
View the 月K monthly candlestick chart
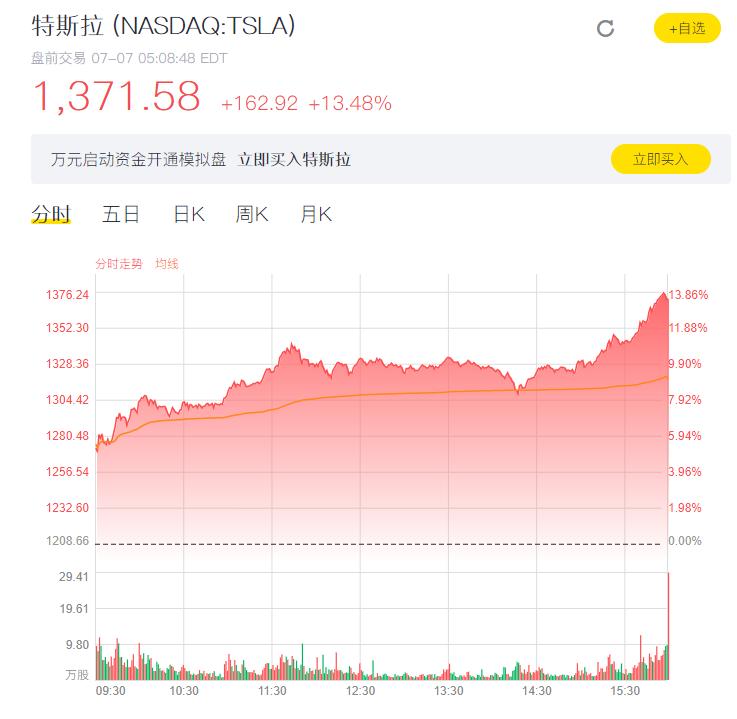coord(316,214)
